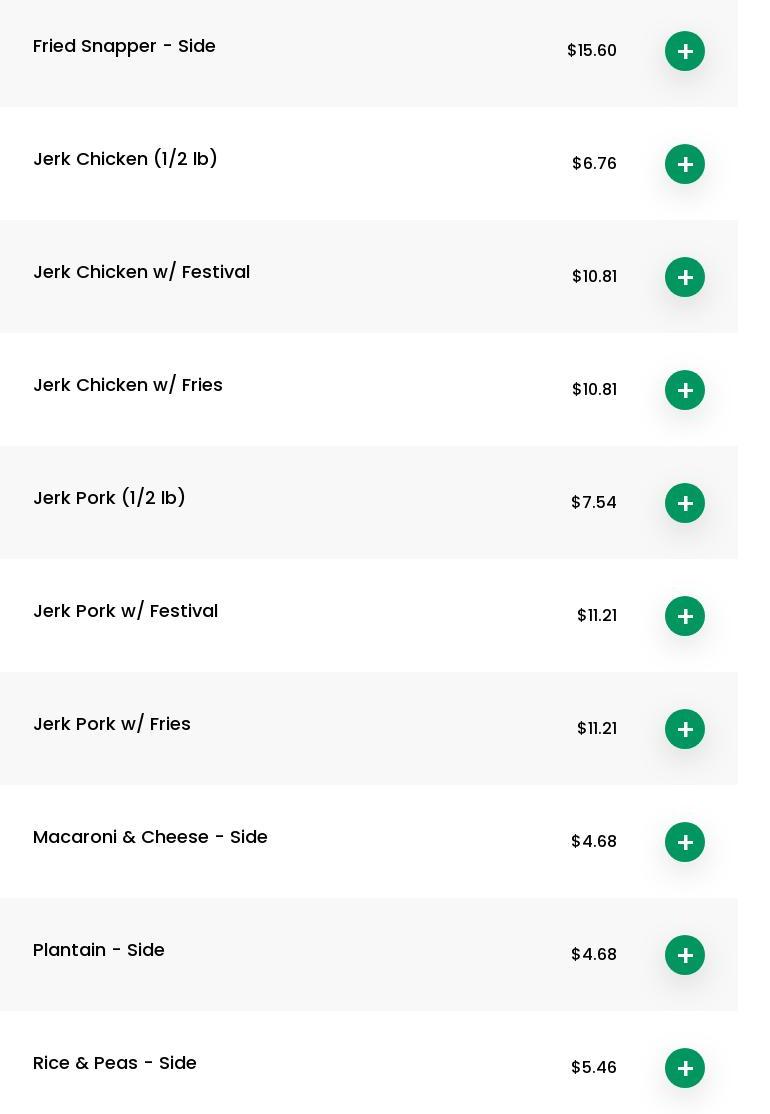Add Jerk Pork w/ Fries to order
This screenshot has width=770, height=1114.
click(x=685, y=729)
